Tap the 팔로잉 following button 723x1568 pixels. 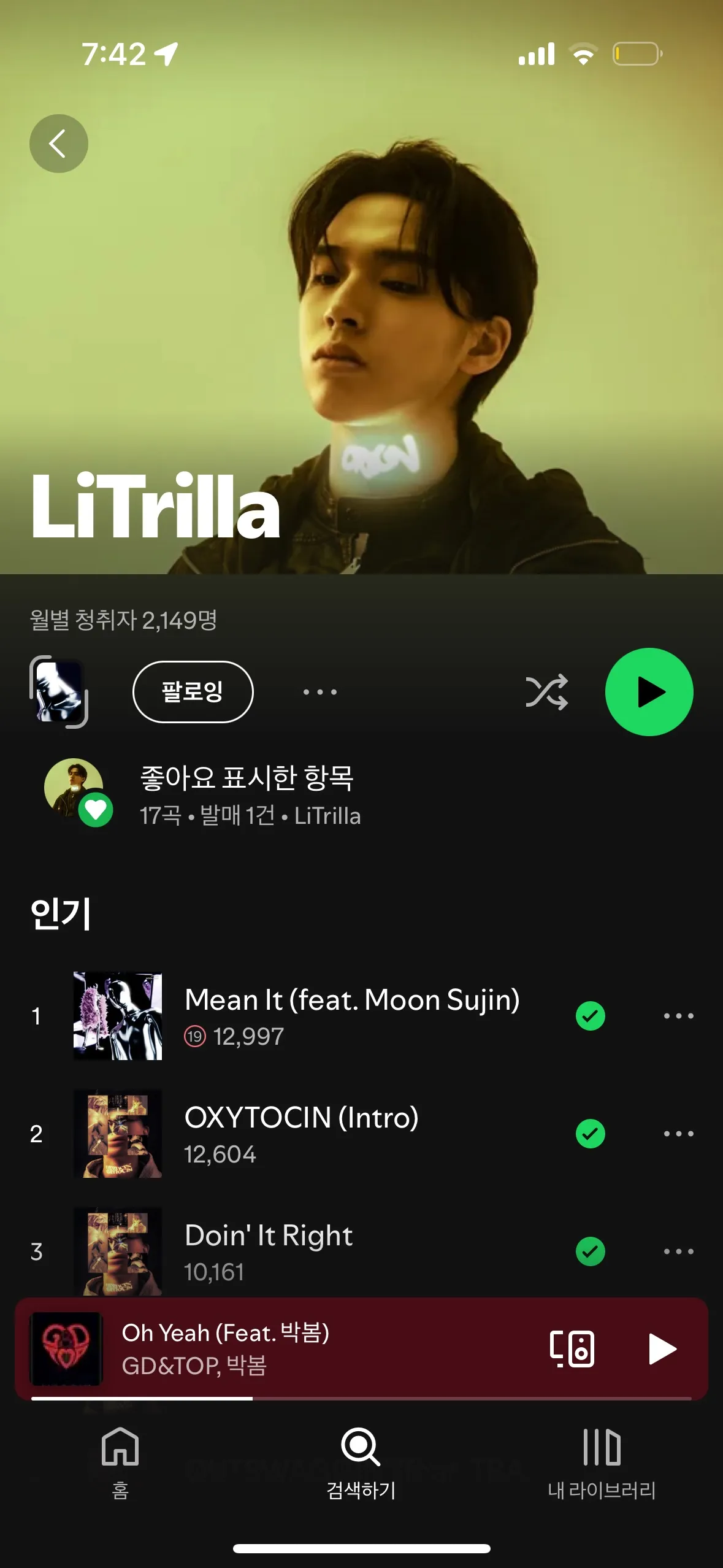point(193,691)
